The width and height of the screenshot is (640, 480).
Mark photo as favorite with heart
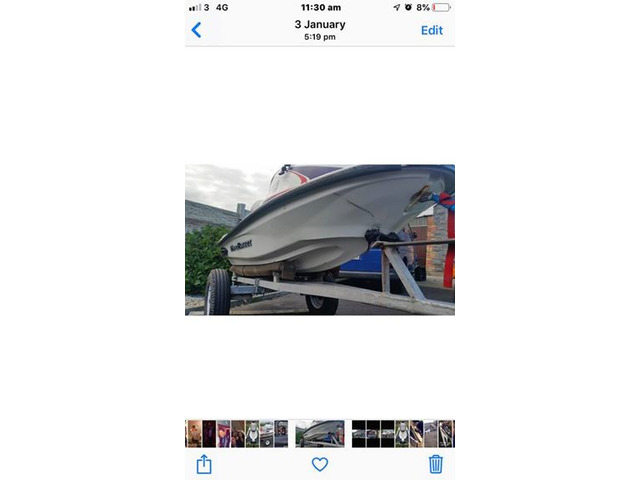pyautogui.click(x=320, y=464)
